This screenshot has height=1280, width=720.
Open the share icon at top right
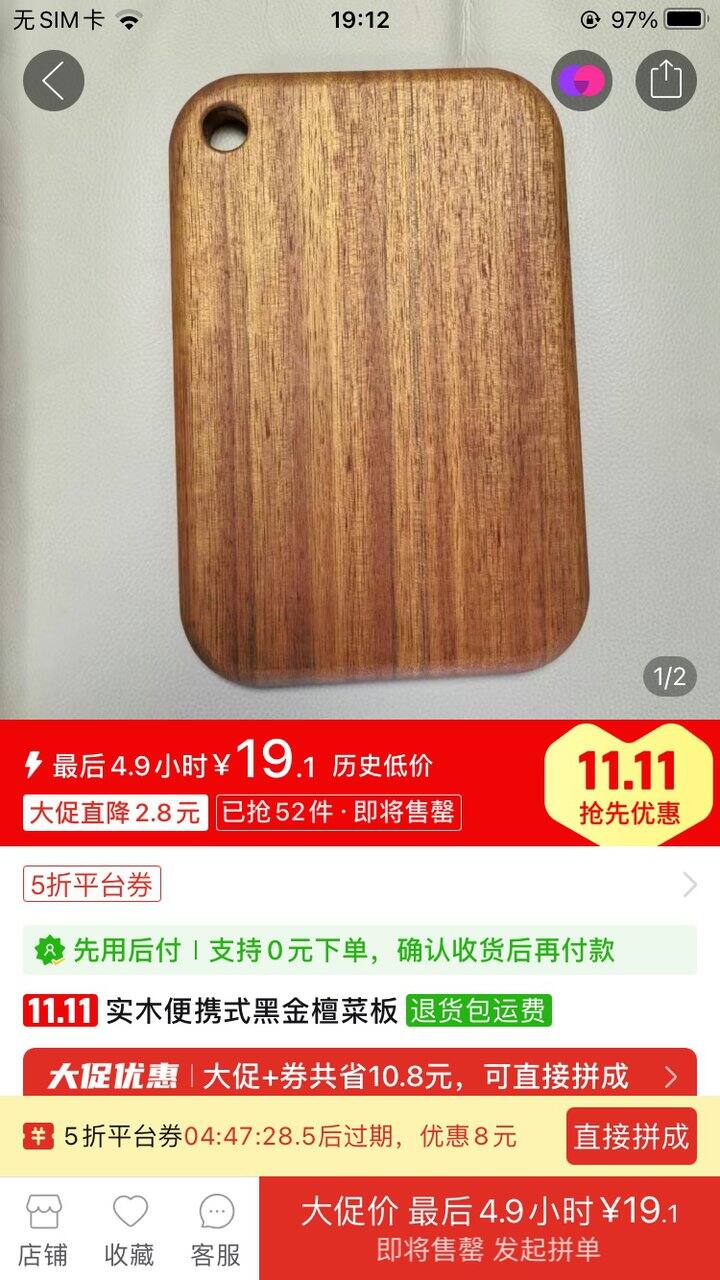pos(666,81)
